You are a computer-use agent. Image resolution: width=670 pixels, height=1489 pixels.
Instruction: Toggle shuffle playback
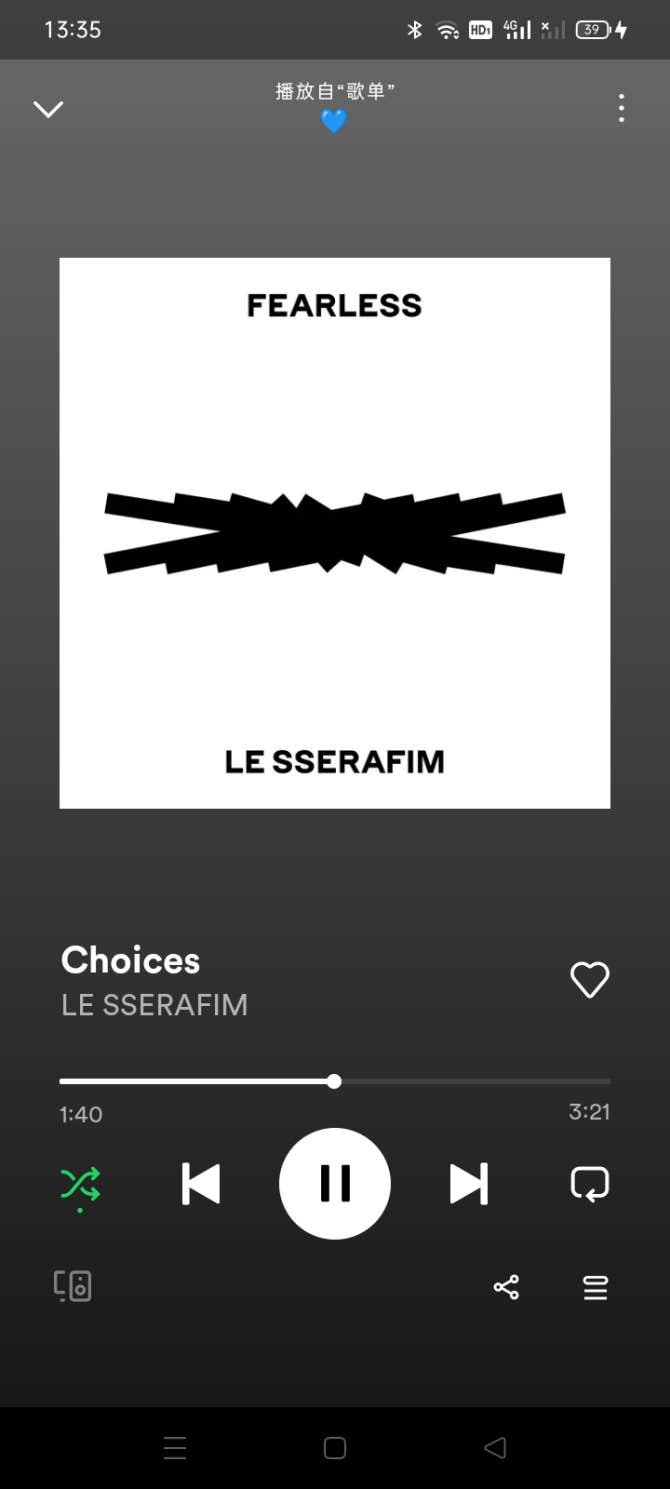pos(80,1184)
